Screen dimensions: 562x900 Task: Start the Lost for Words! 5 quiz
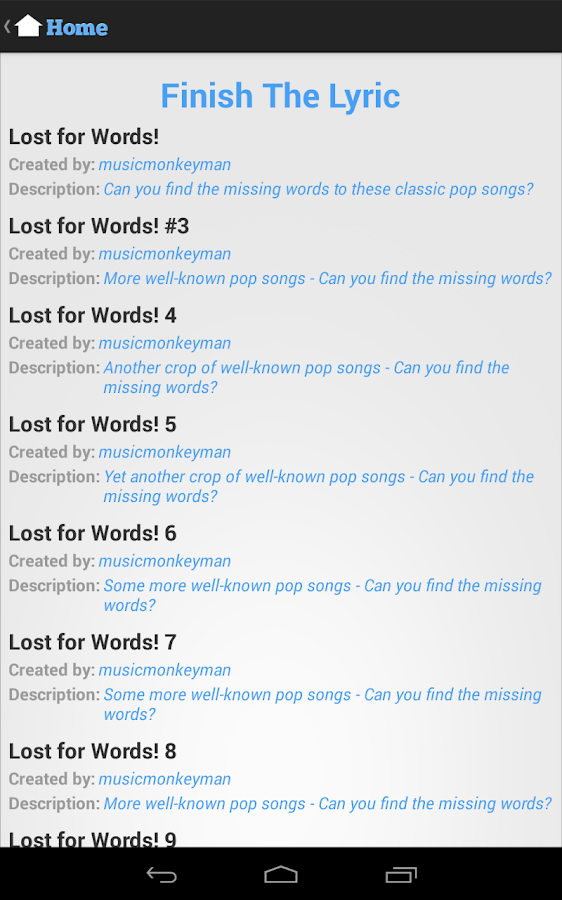[x=92, y=424]
